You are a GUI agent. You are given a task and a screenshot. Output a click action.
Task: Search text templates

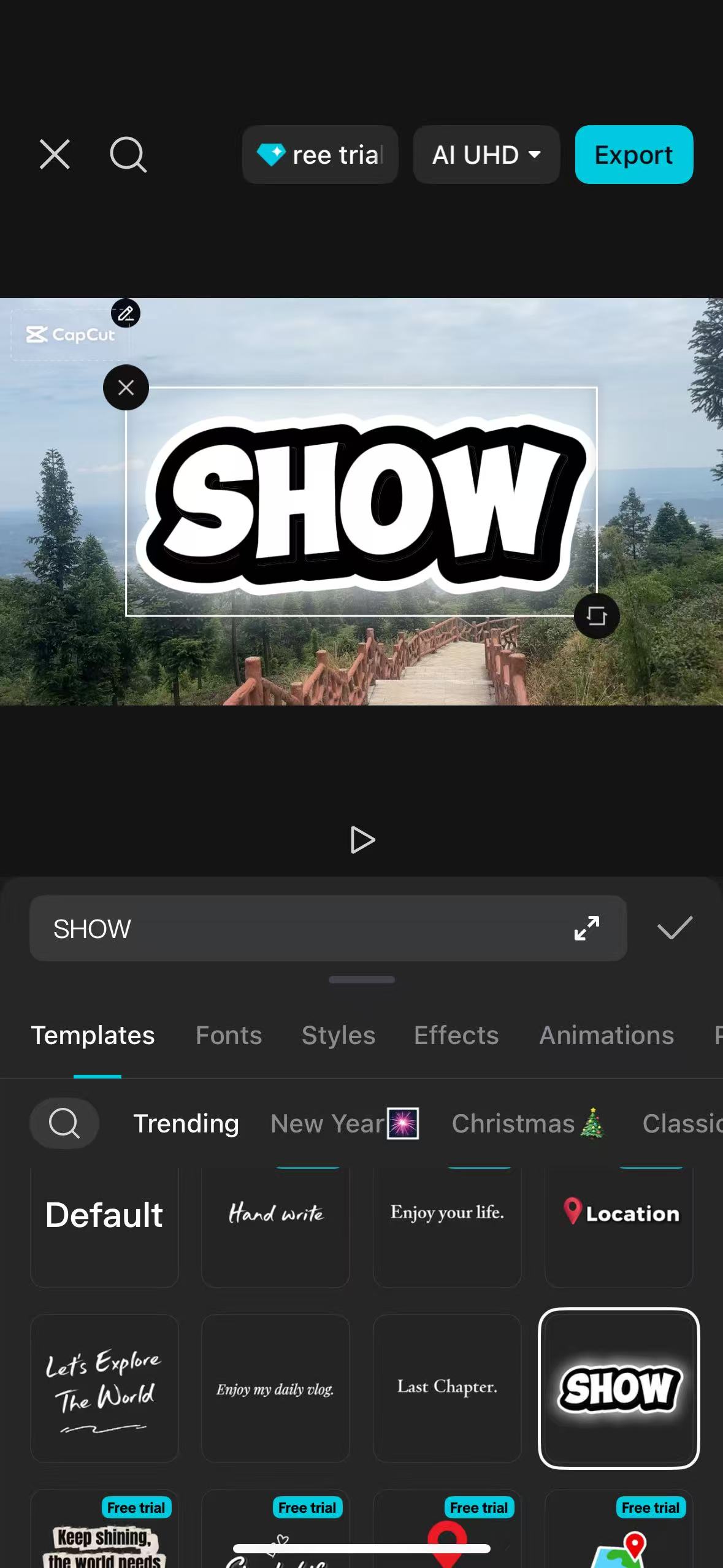click(x=64, y=1123)
